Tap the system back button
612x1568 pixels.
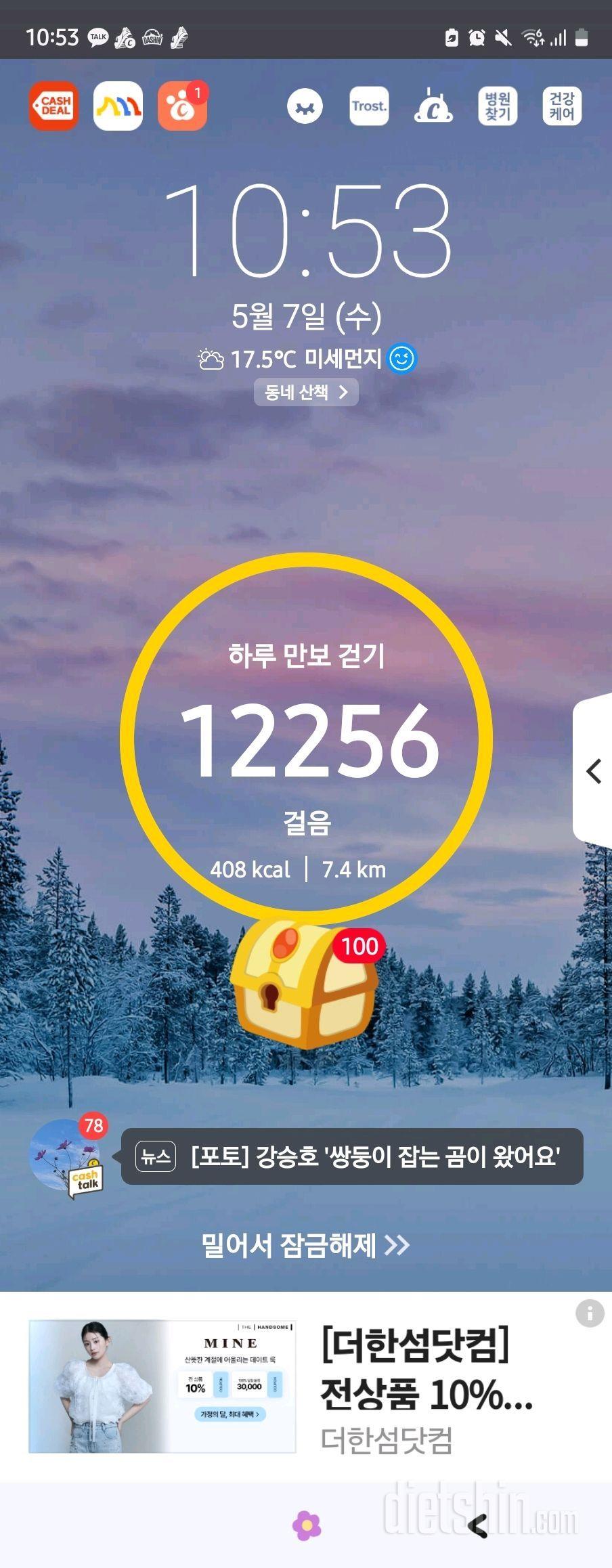(x=478, y=1525)
